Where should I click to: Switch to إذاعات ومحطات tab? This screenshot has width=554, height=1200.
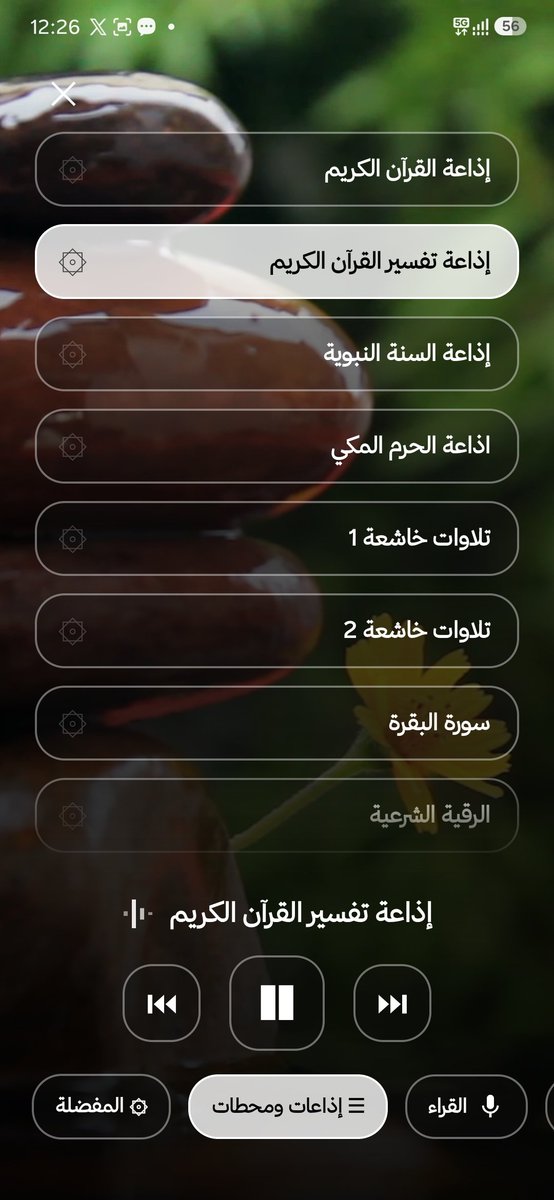point(288,1107)
